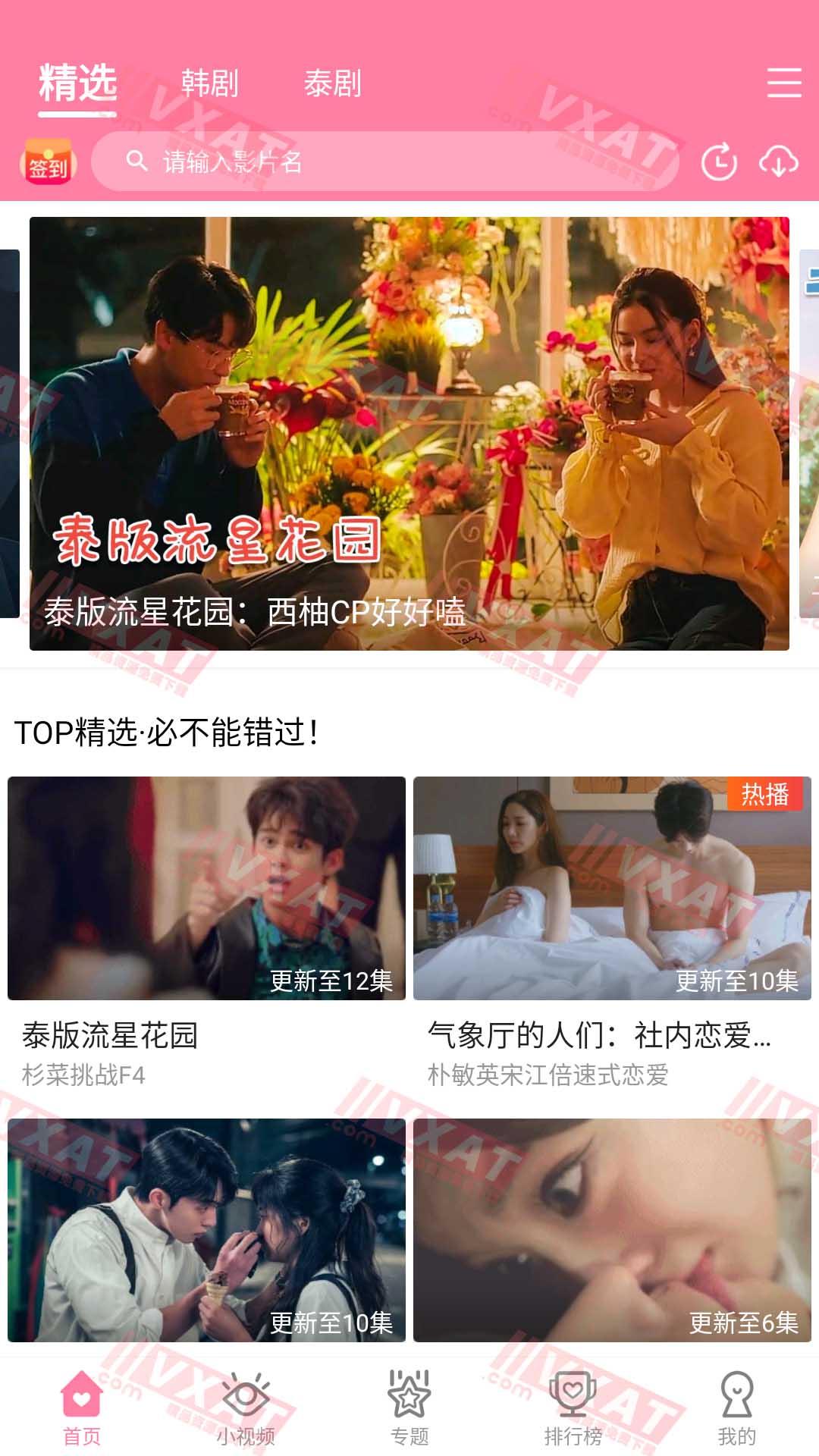Open the hamburger menu for all categories

click(x=783, y=82)
